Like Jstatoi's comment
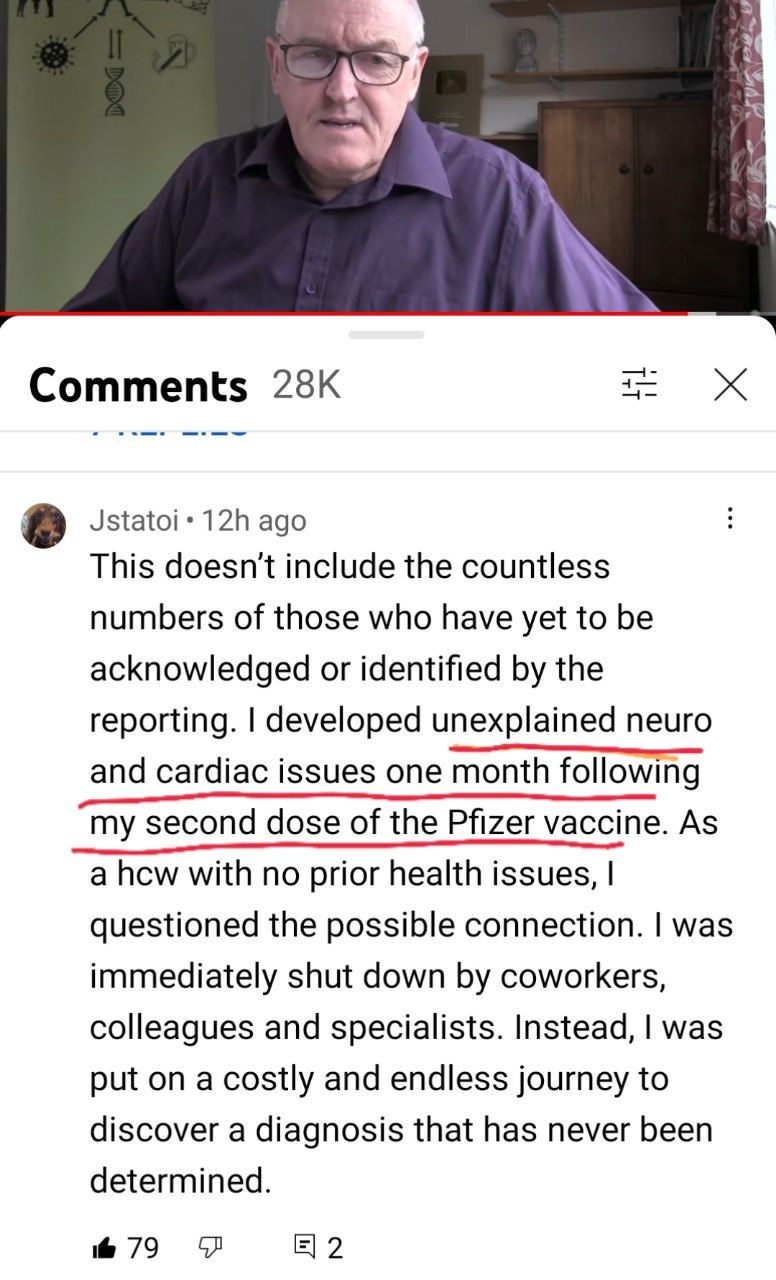The height and width of the screenshot is (1280, 776). point(104,1247)
